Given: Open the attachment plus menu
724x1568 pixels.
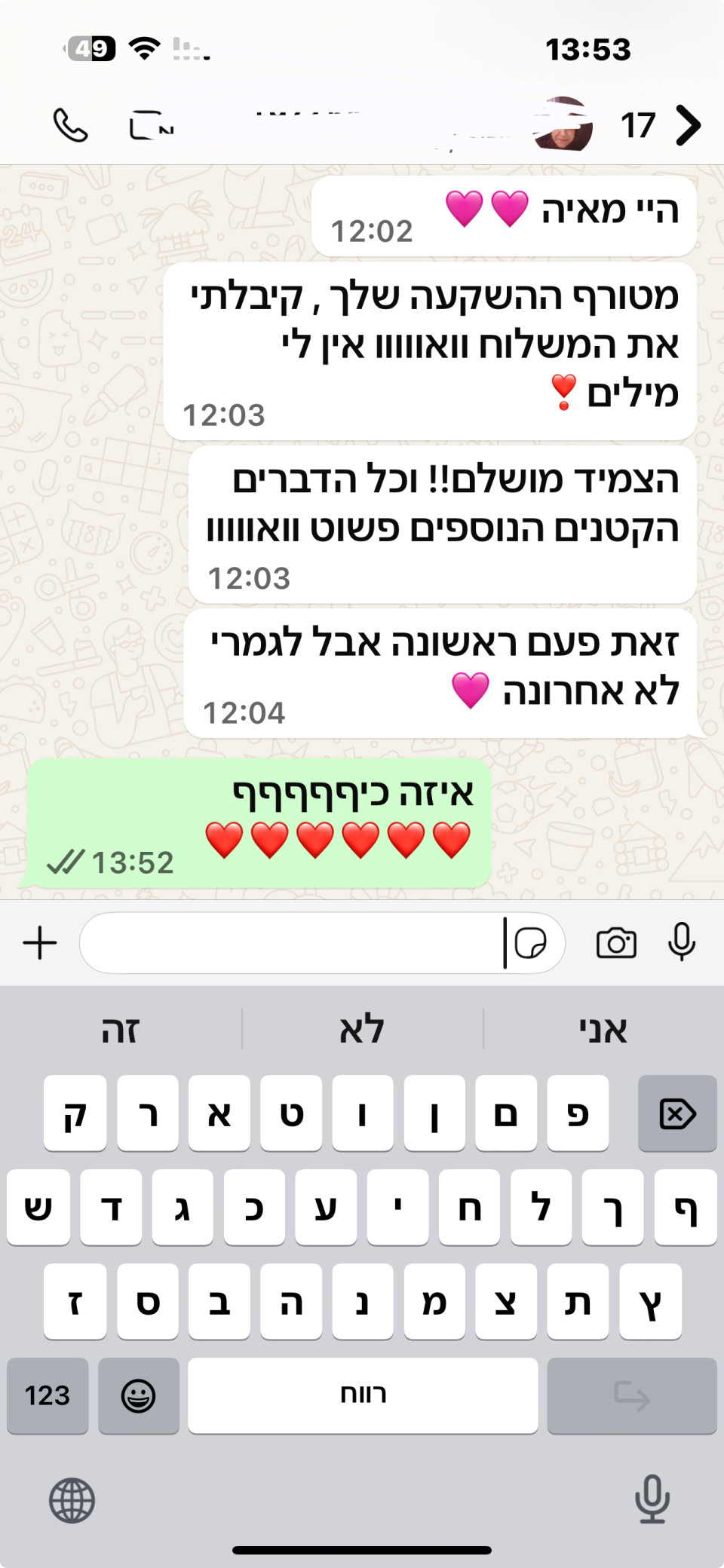Looking at the screenshot, I should pos(40,943).
